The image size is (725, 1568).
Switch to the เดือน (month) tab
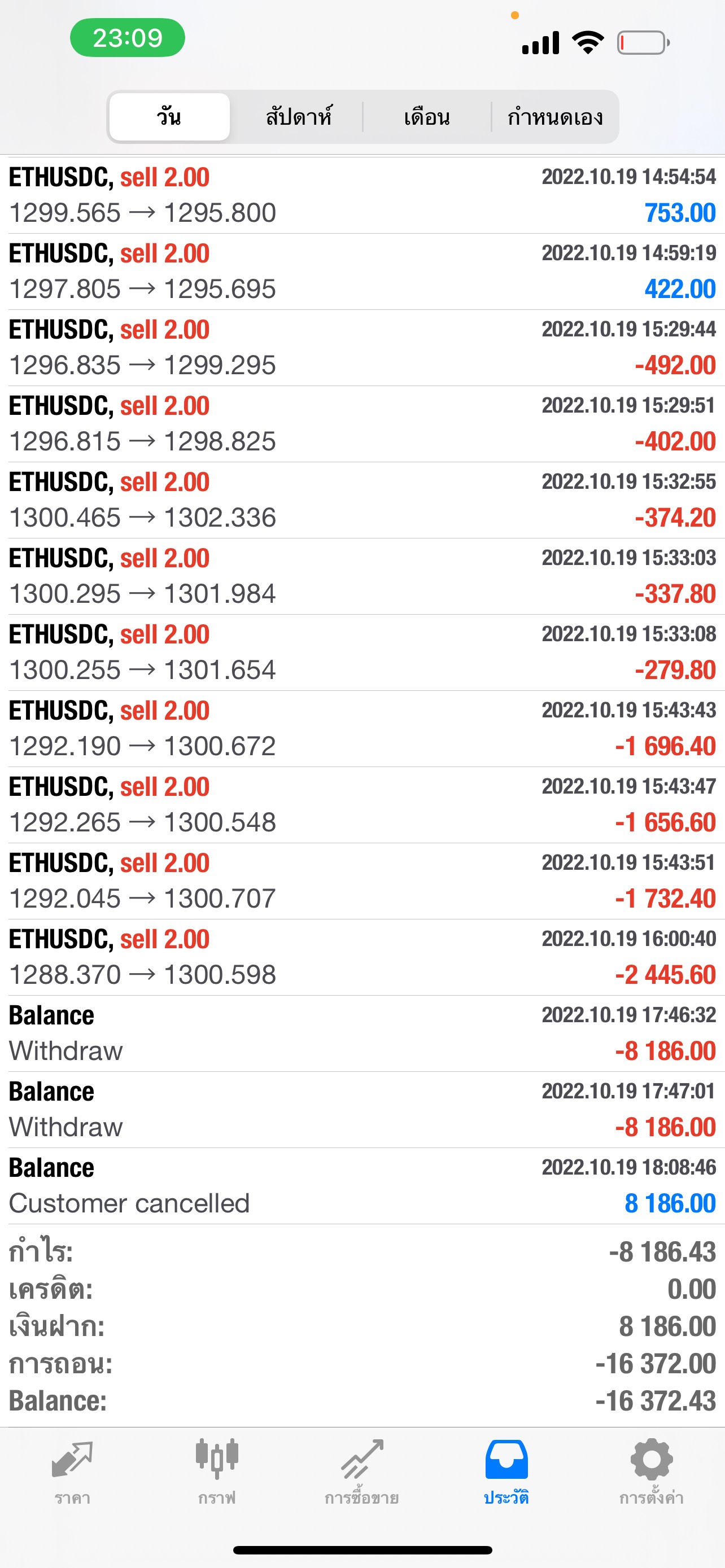coord(427,117)
